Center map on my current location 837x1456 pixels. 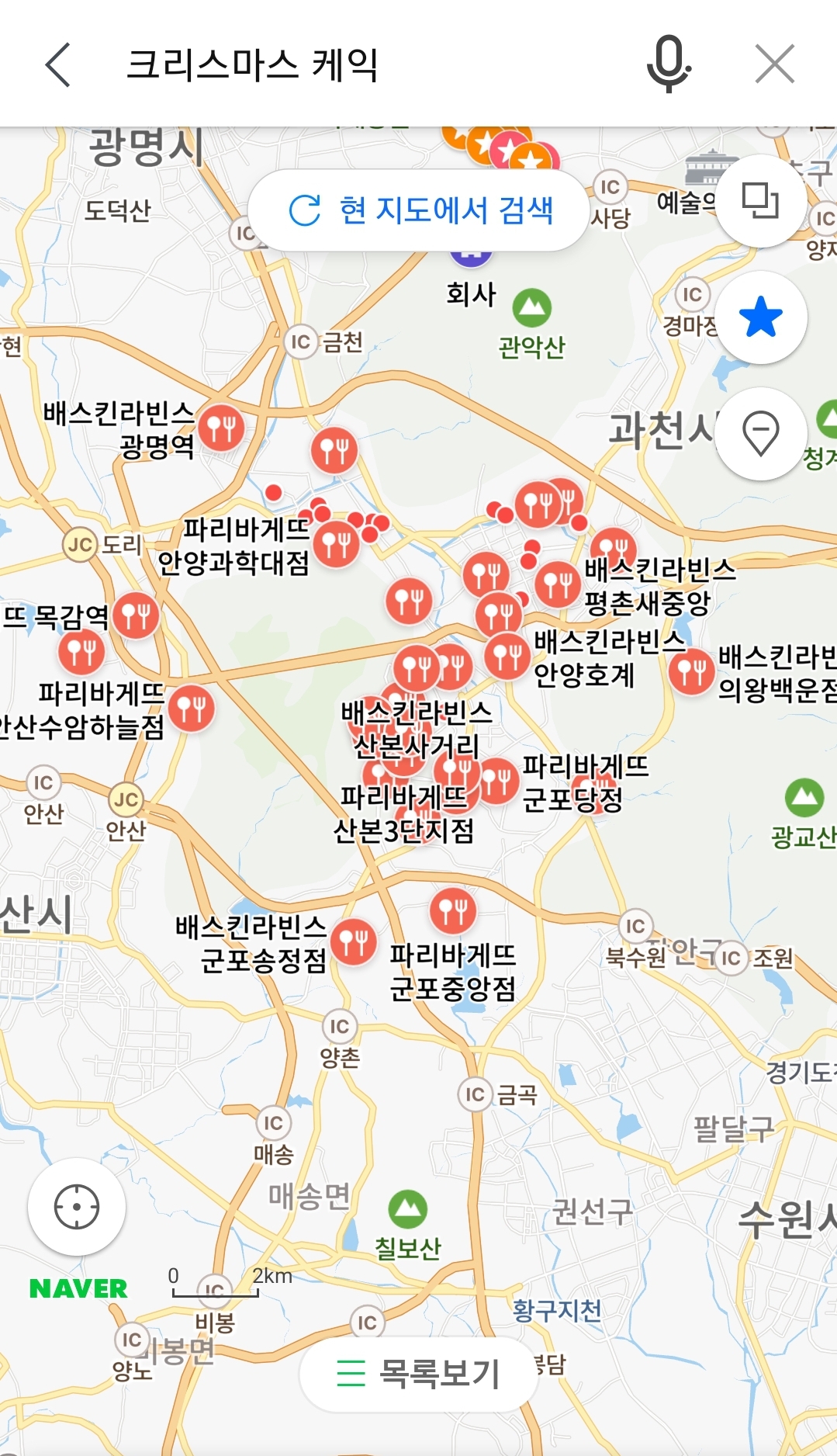(x=77, y=1207)
